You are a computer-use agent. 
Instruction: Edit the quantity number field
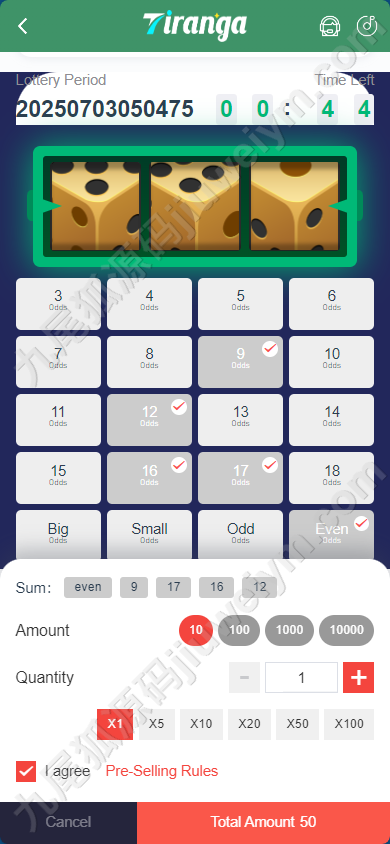pyautogui.click(x=301, y=678)
